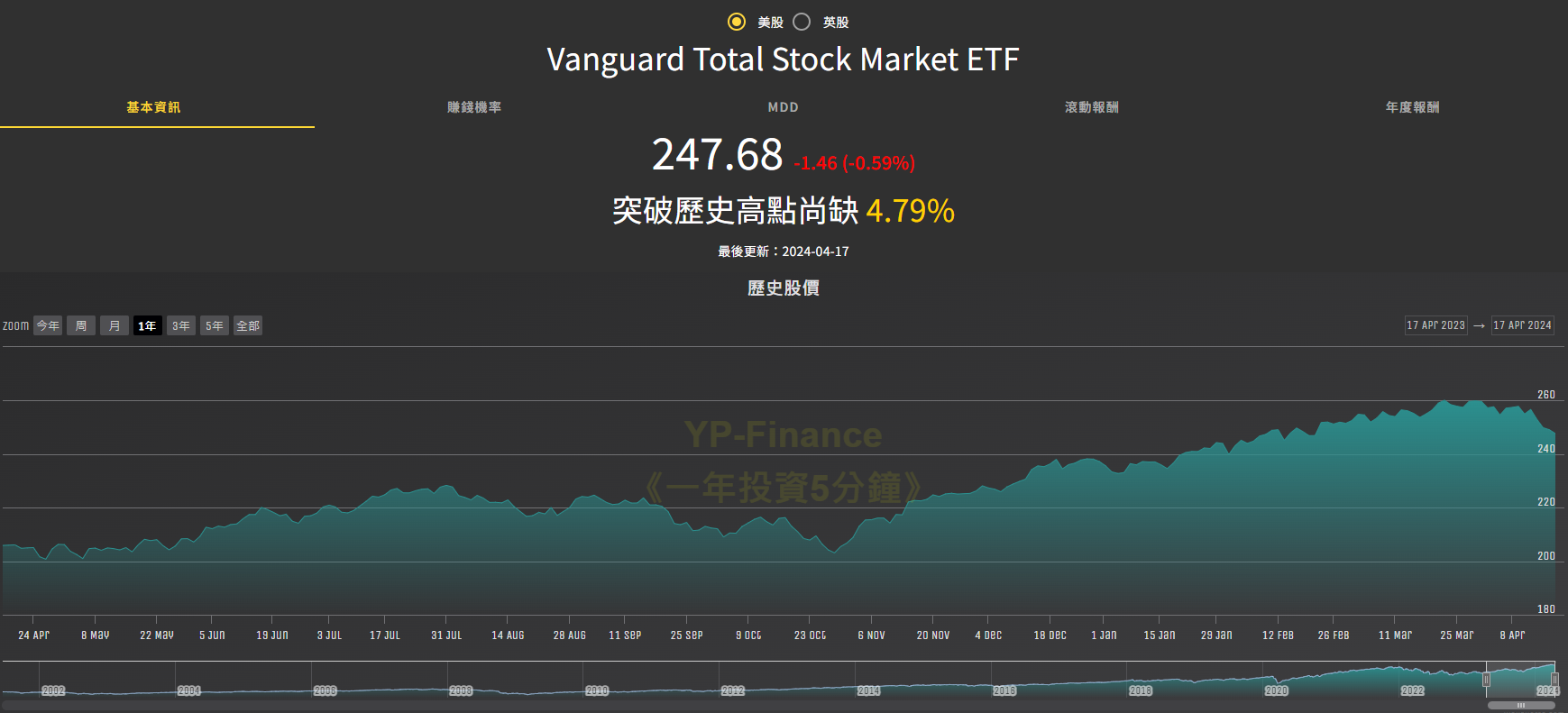Choose the 5年 zoom range
Image resolution: width=1568 pixels, height=713 pixels.
coord(214,325)
